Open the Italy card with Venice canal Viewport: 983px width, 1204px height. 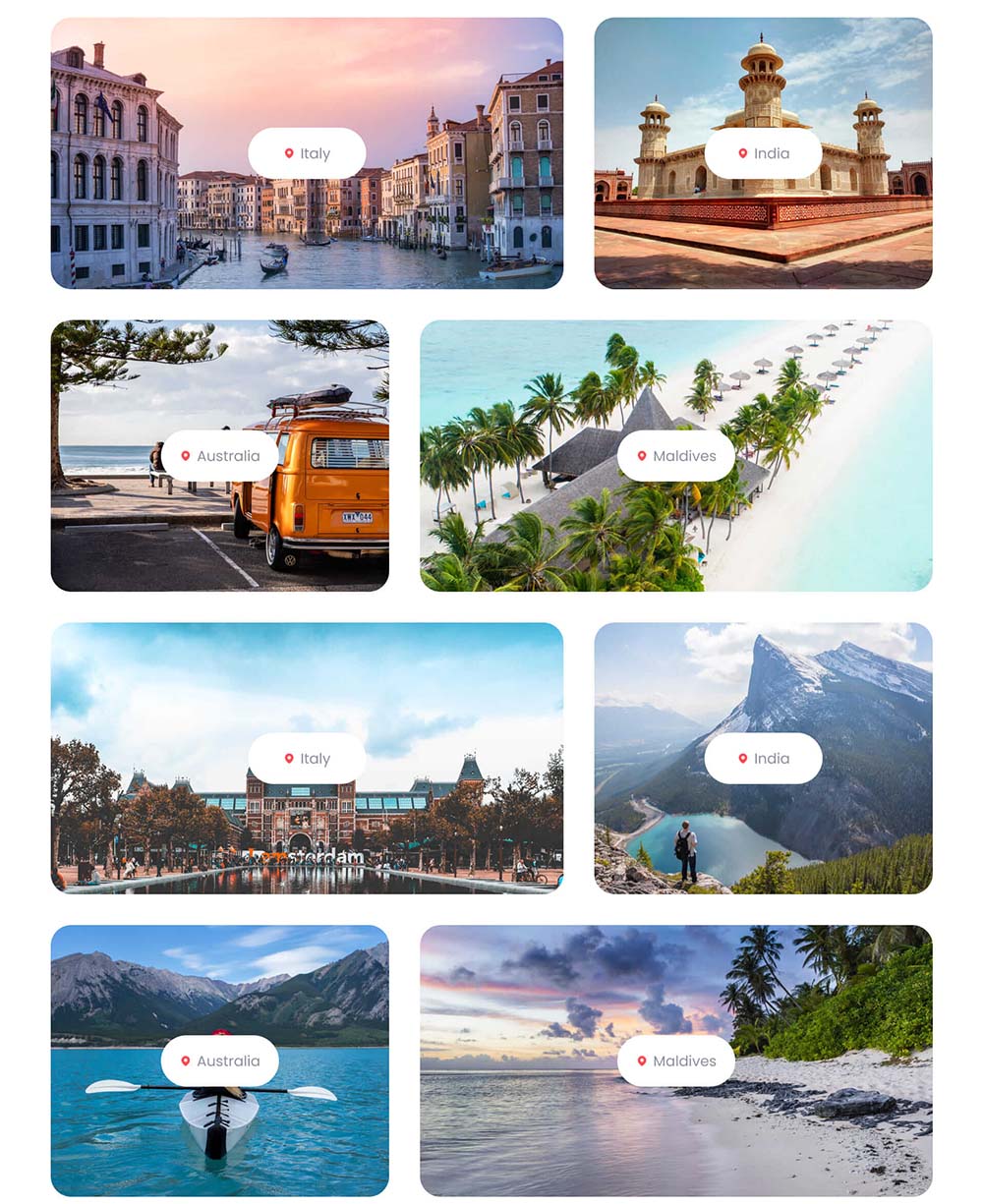click(307, 153)
